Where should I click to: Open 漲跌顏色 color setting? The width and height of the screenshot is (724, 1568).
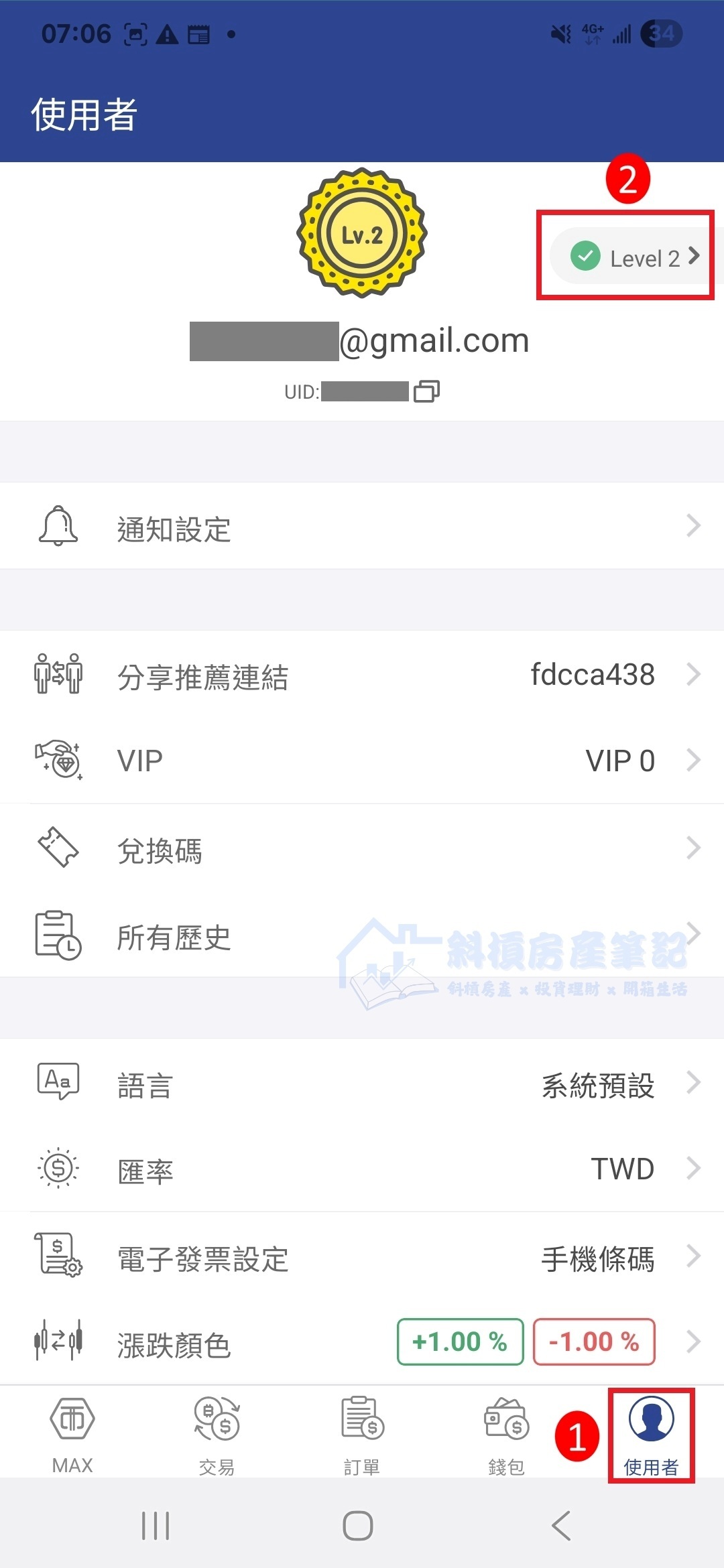[x=362, y=1343]
